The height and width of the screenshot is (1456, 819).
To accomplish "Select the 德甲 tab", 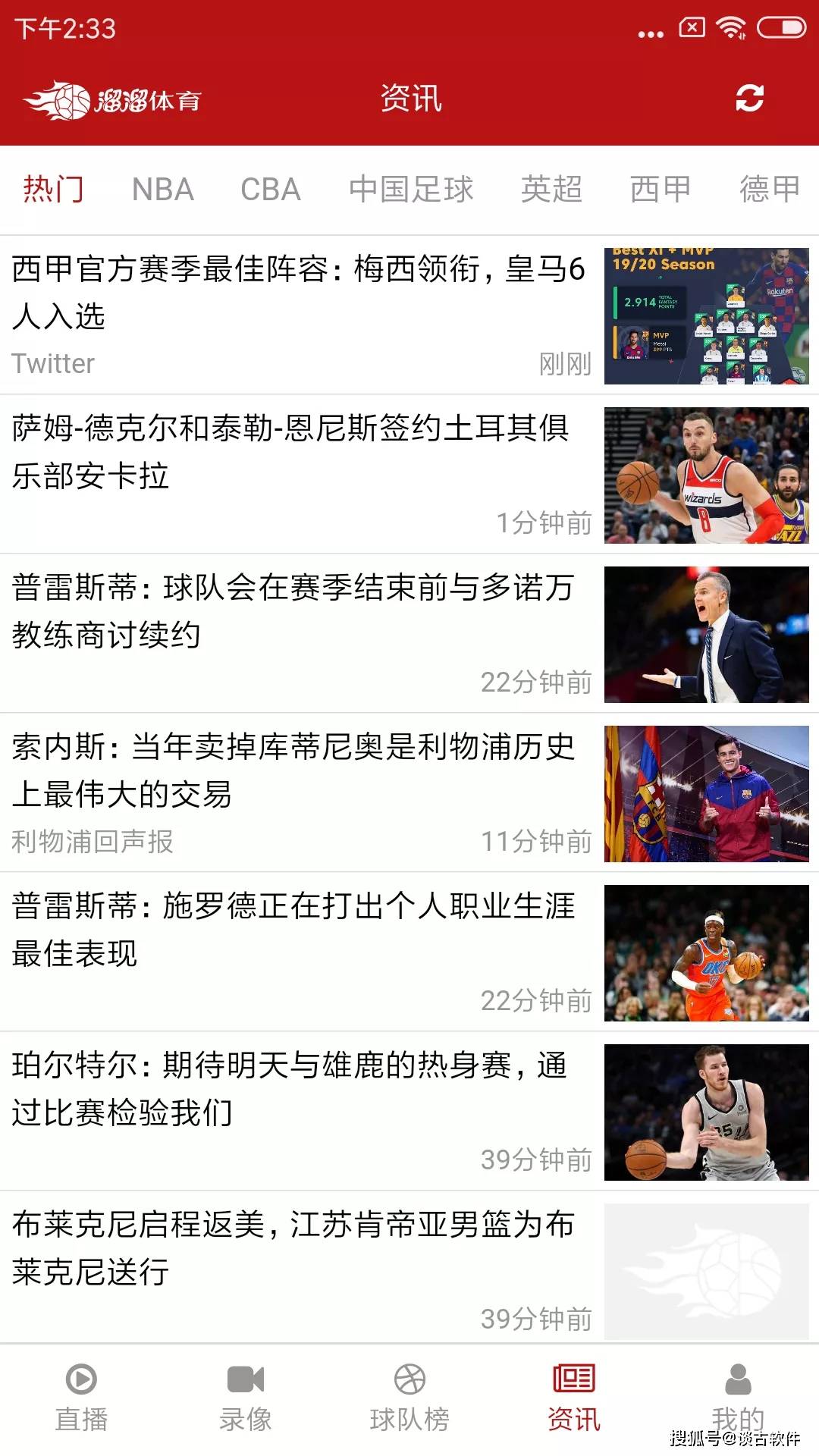I will tap(770, 190).
